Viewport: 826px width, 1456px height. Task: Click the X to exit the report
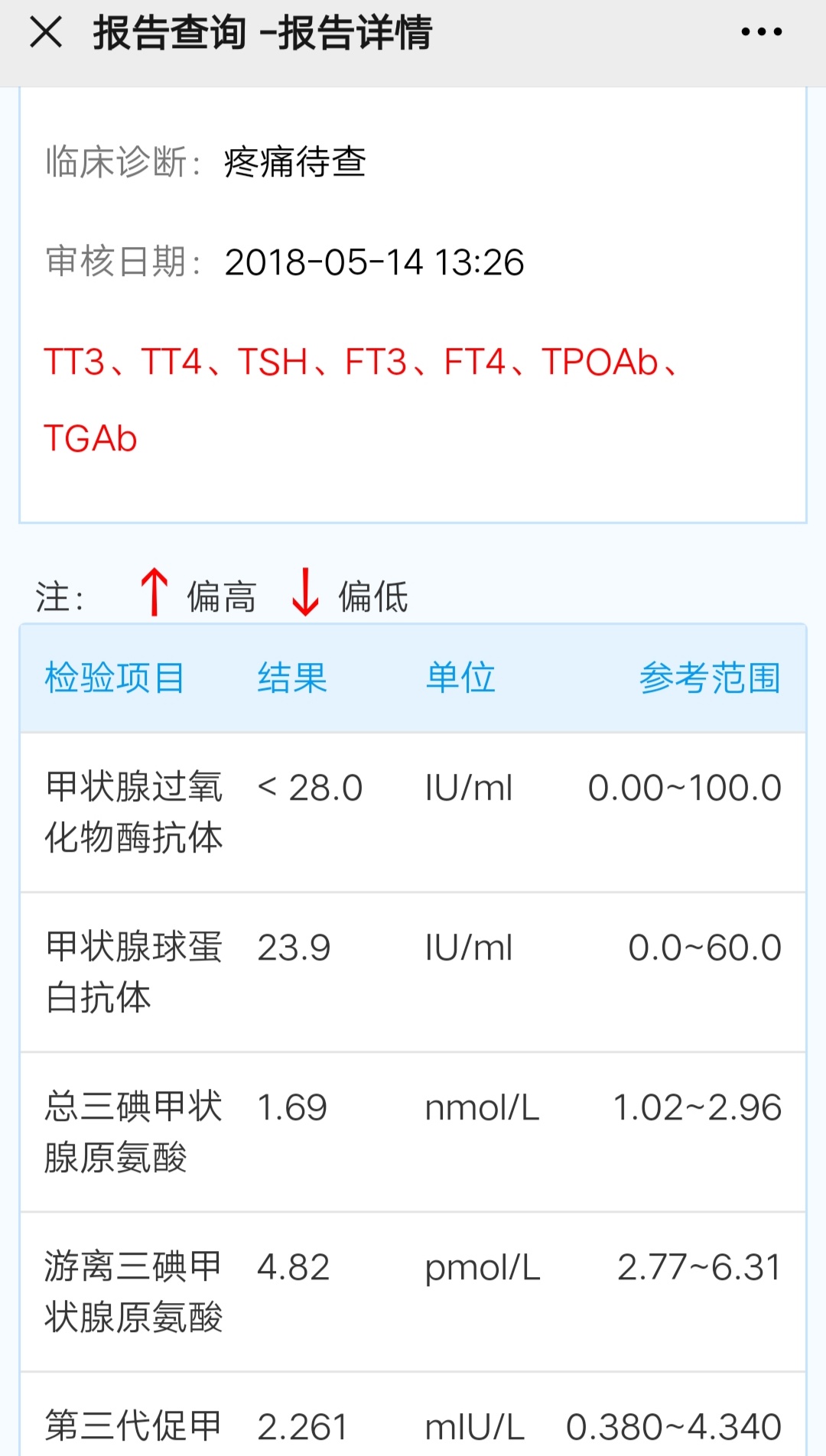[x=46, y=32]
